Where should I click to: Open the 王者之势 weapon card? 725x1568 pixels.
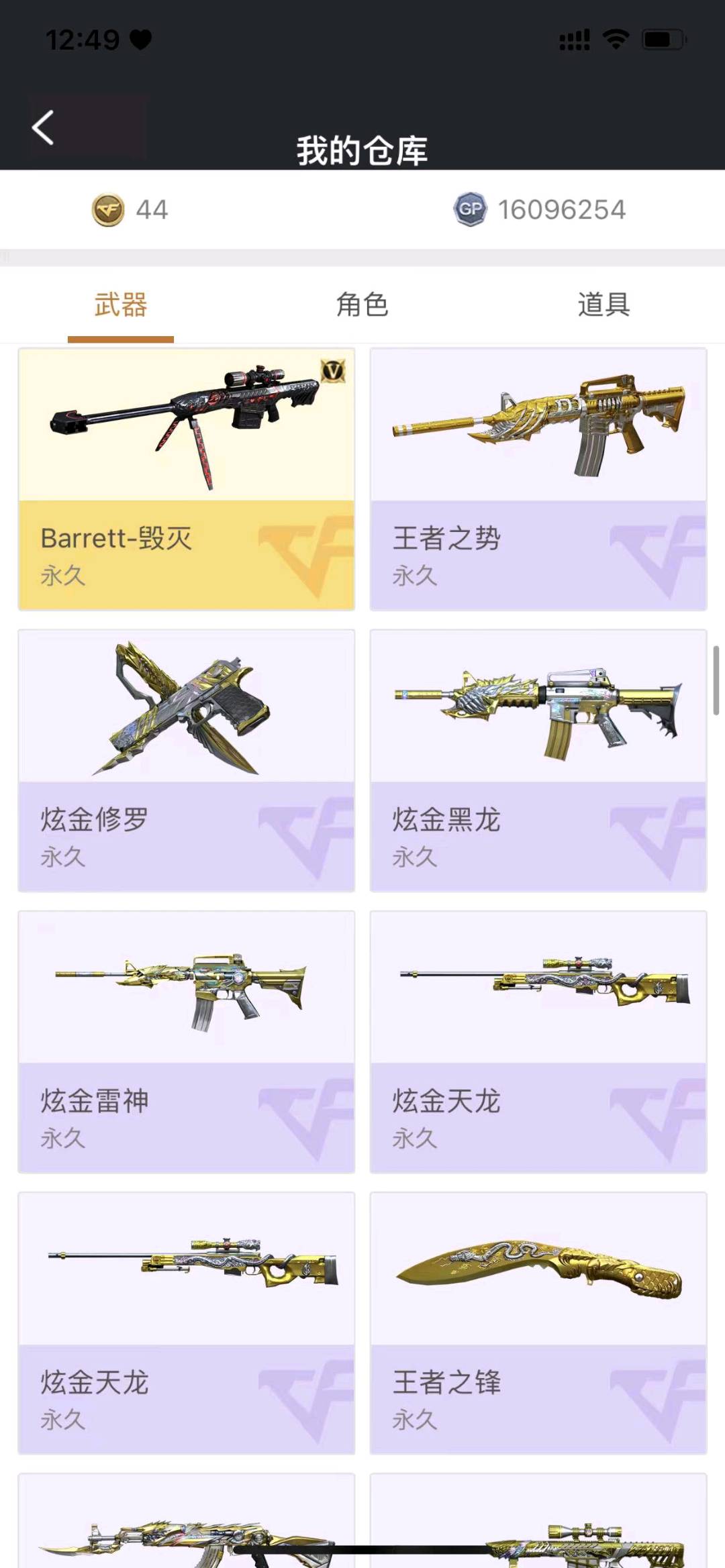coord(538,478)
